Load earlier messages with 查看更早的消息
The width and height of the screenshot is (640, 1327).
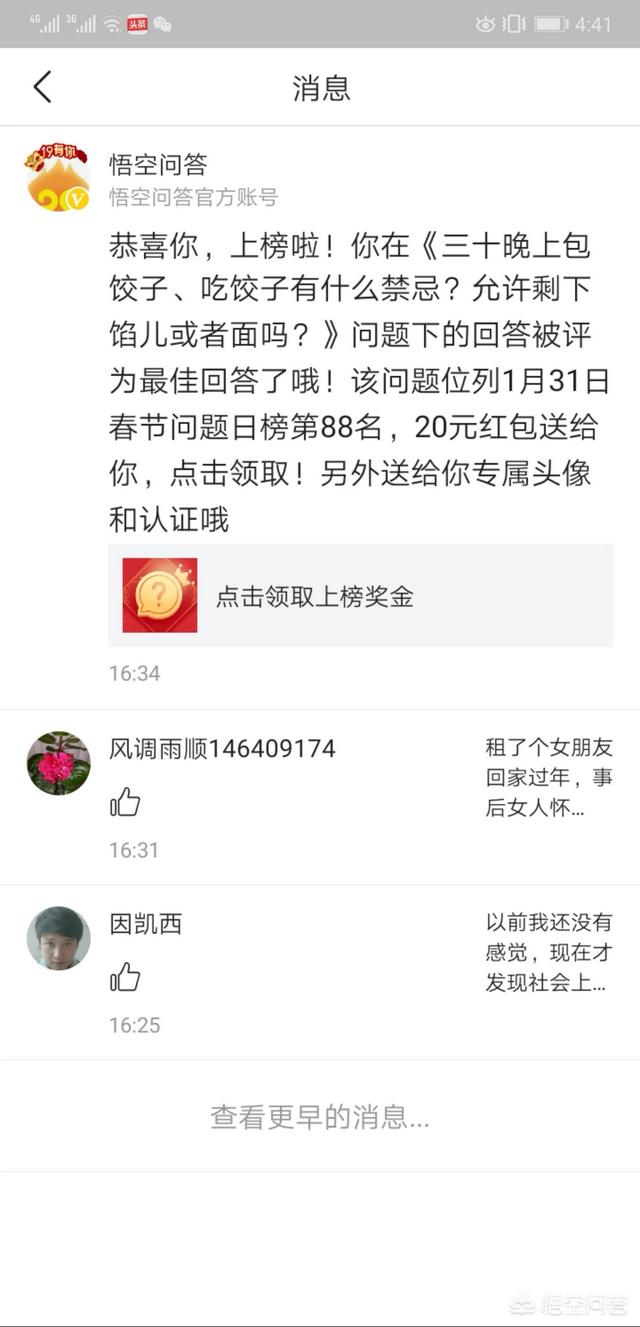pyautogui.click(x=320, y=1117)
